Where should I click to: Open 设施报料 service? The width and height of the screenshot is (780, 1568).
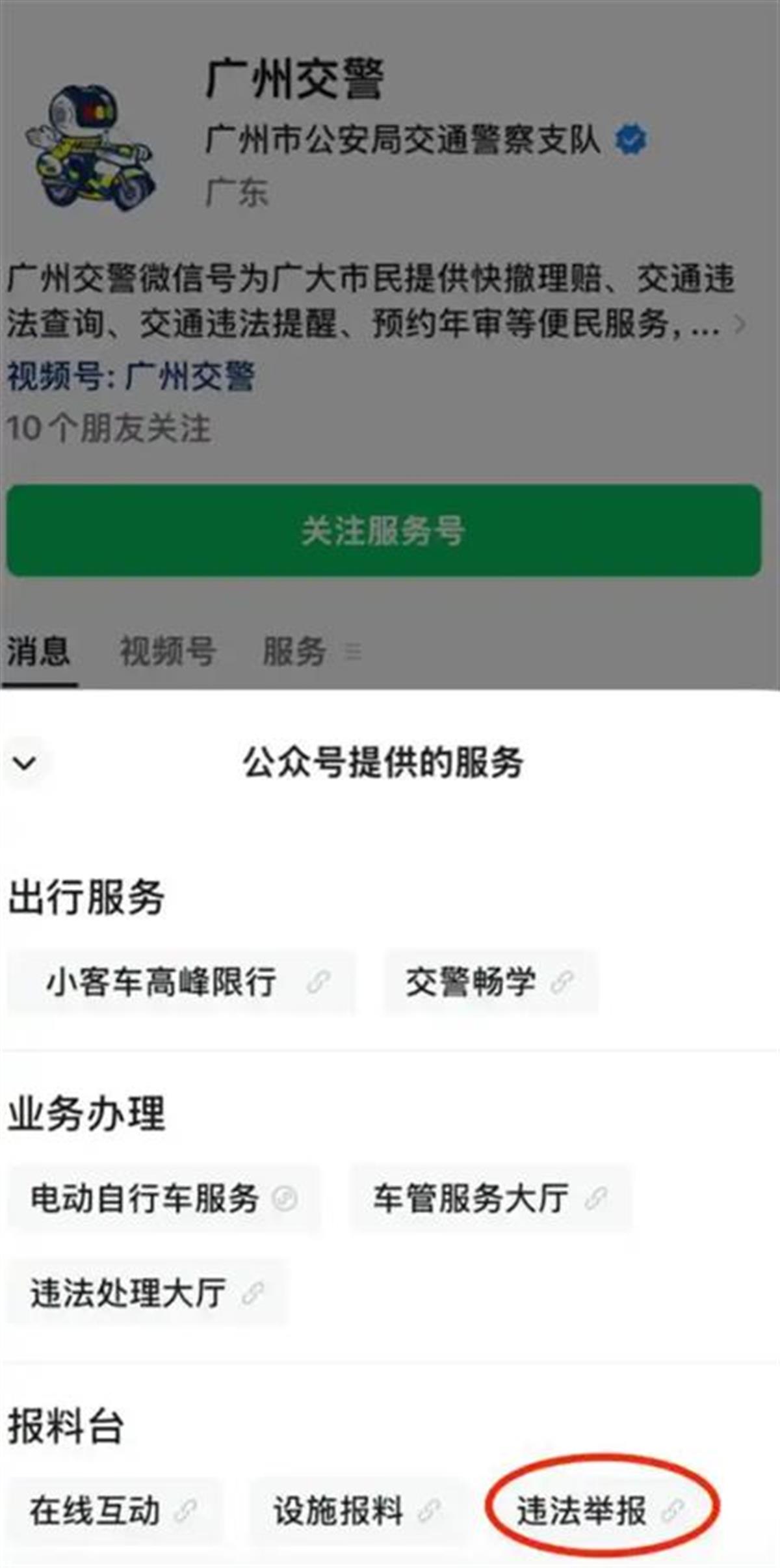[x=357, y=1510]
